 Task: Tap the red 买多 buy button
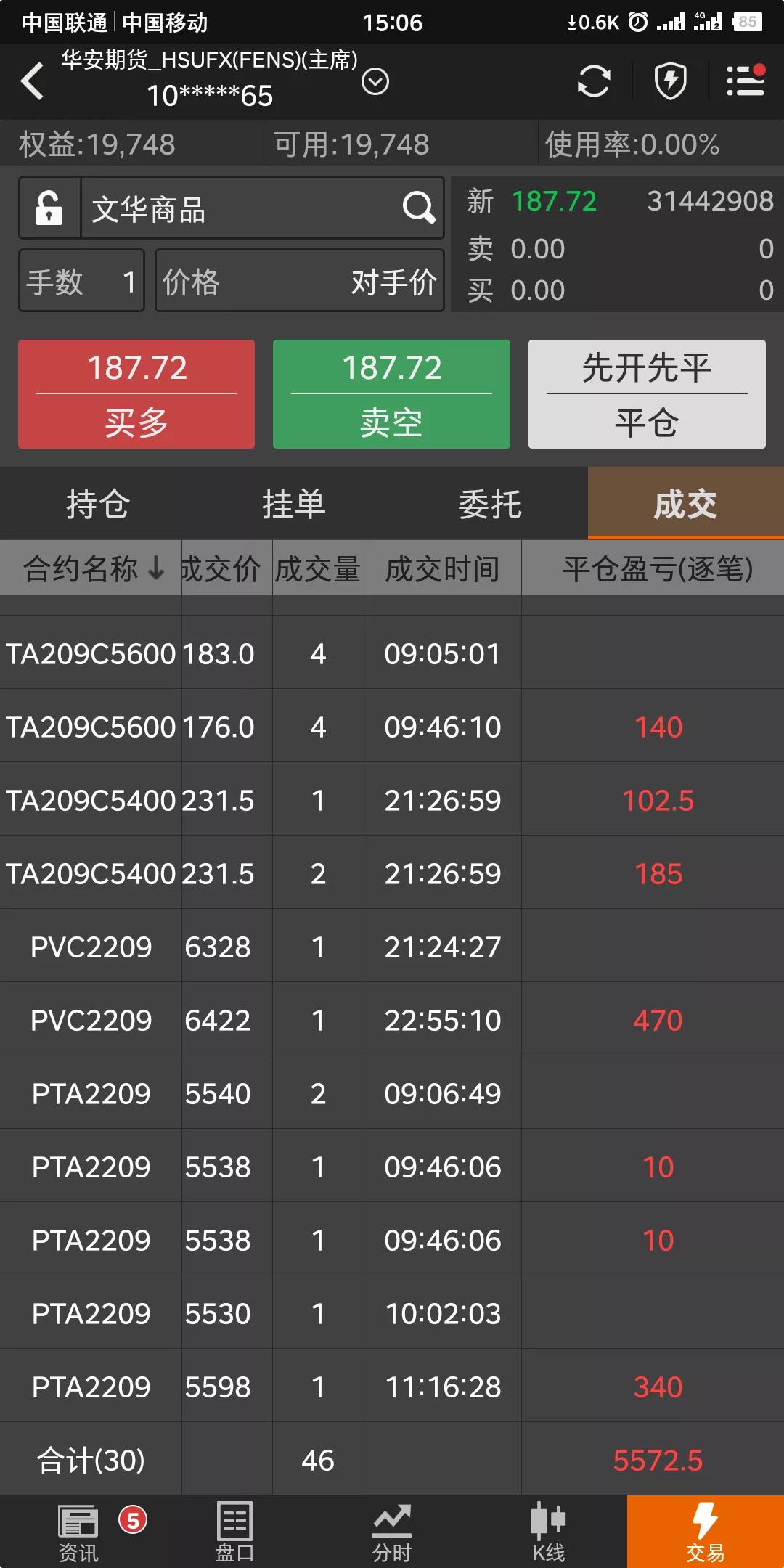[x=136, y=394]
